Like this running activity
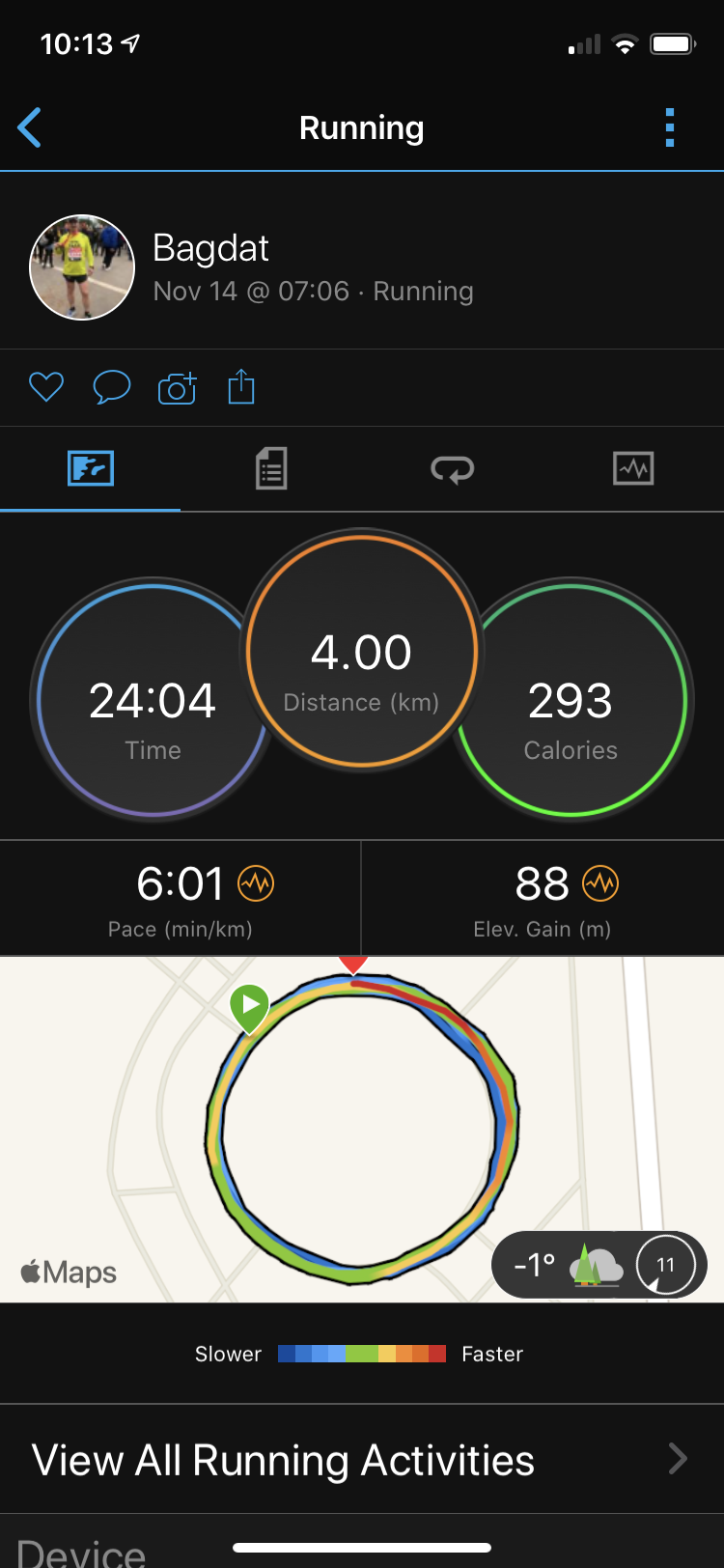 pos(45,387)
